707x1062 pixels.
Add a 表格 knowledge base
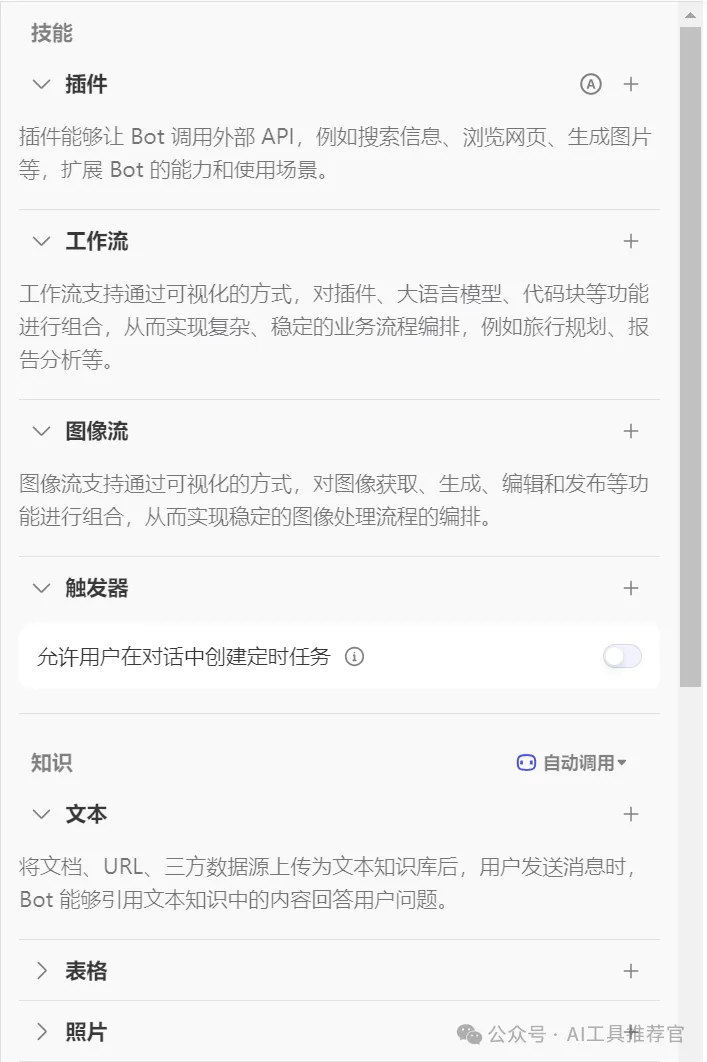631,971
